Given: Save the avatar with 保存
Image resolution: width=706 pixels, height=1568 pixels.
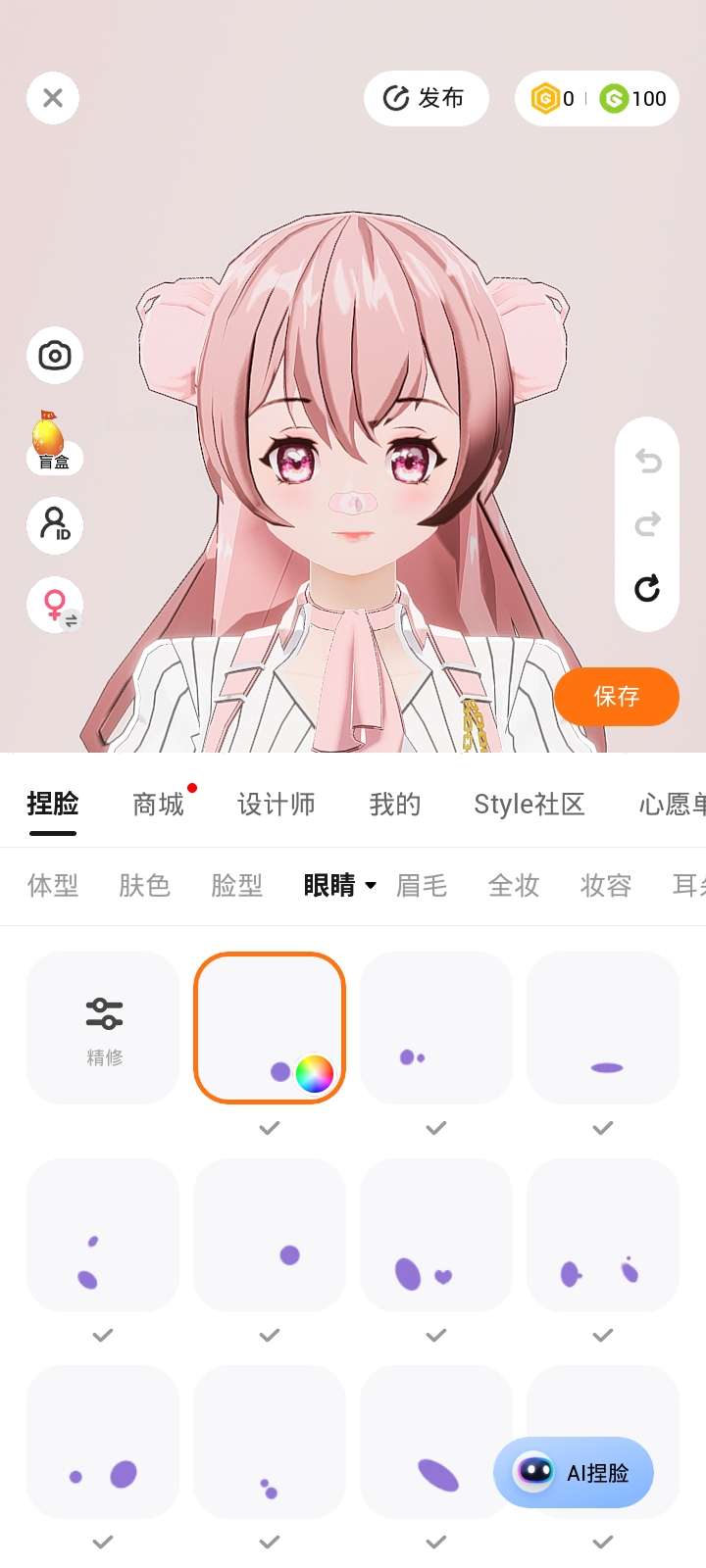Looking at the screenshot, I should click(x=617, y=697).
